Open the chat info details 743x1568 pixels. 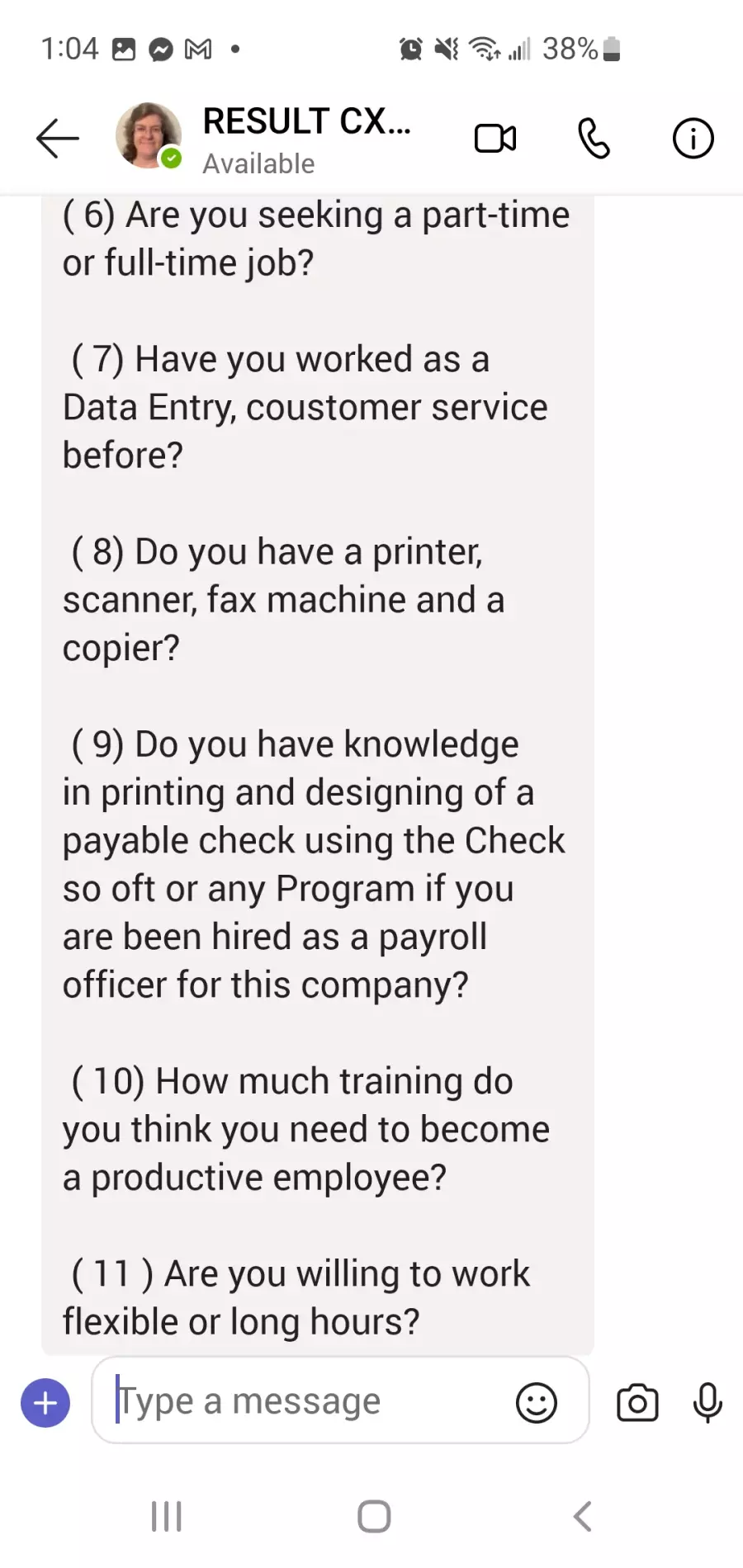(x=693, y=138)
